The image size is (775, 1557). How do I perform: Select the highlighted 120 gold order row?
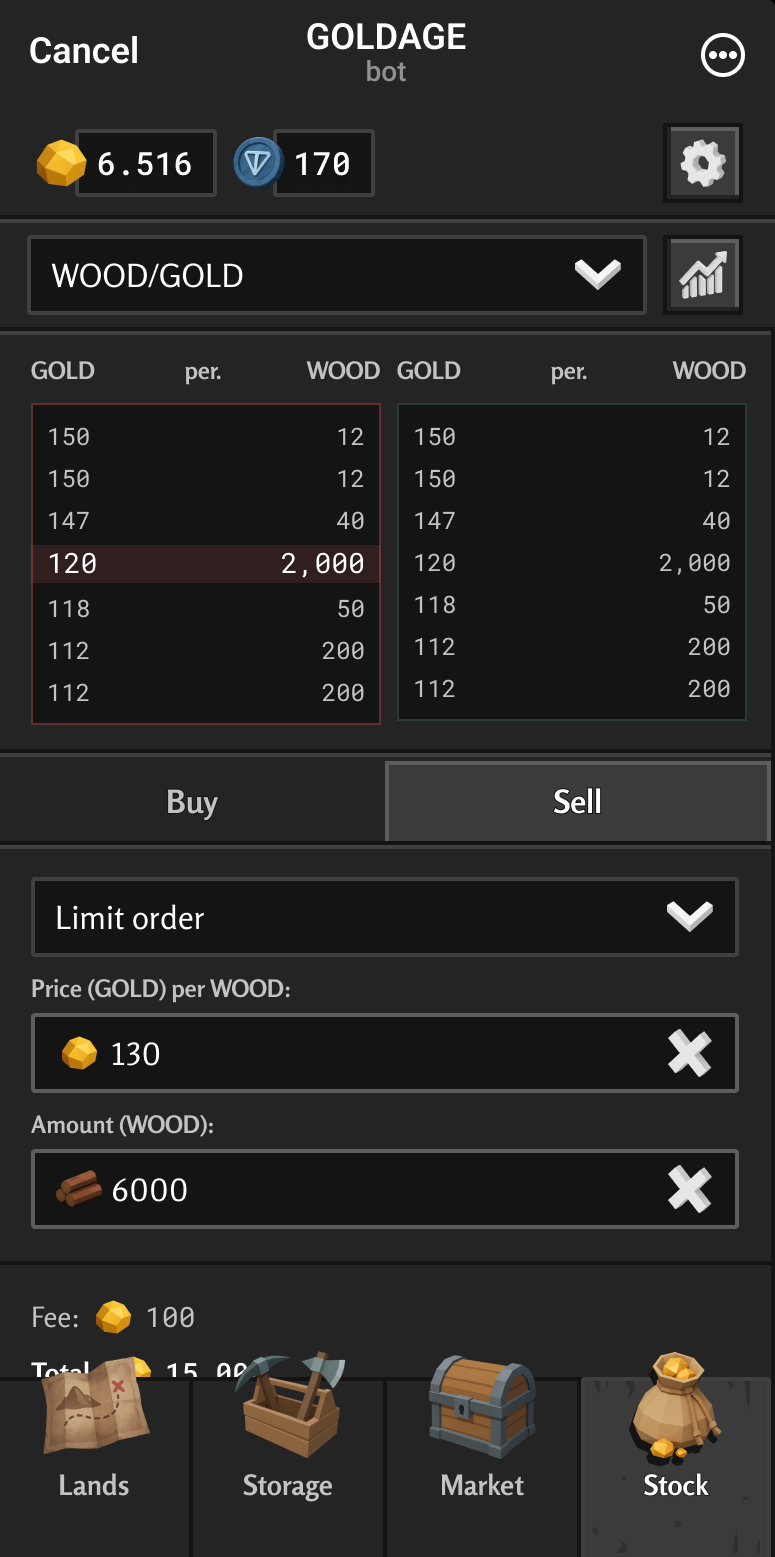coord(205,563)
